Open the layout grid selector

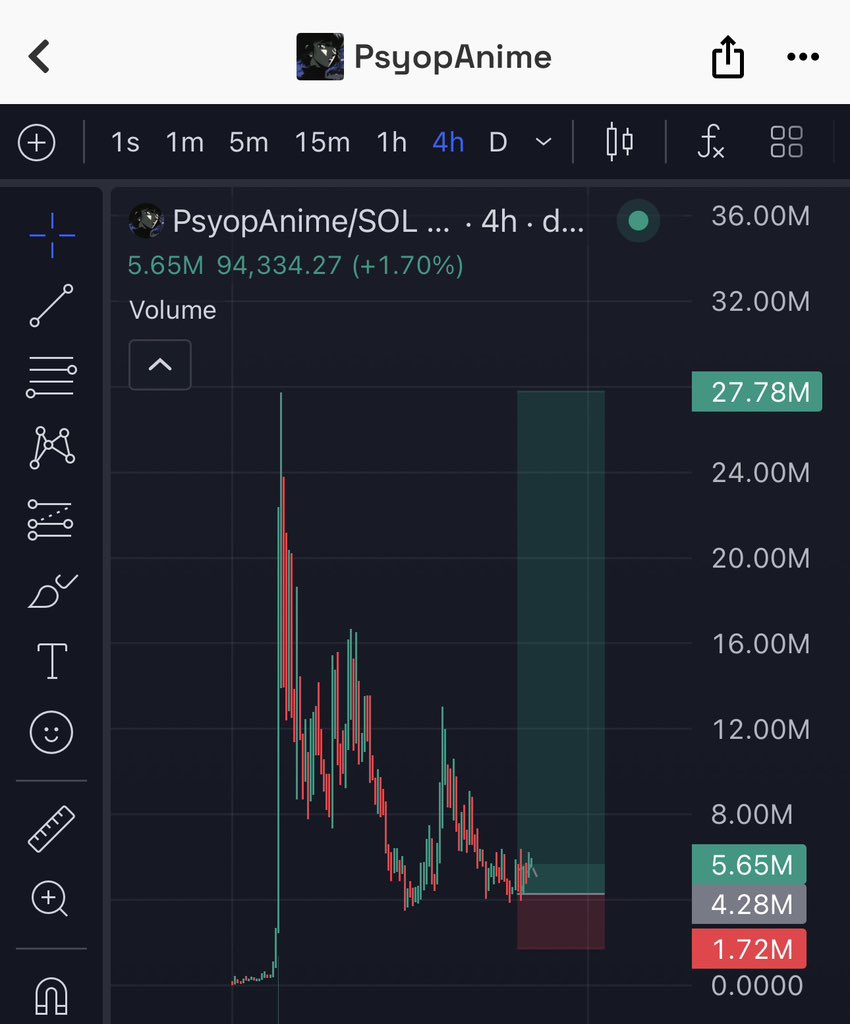point(787,143)
